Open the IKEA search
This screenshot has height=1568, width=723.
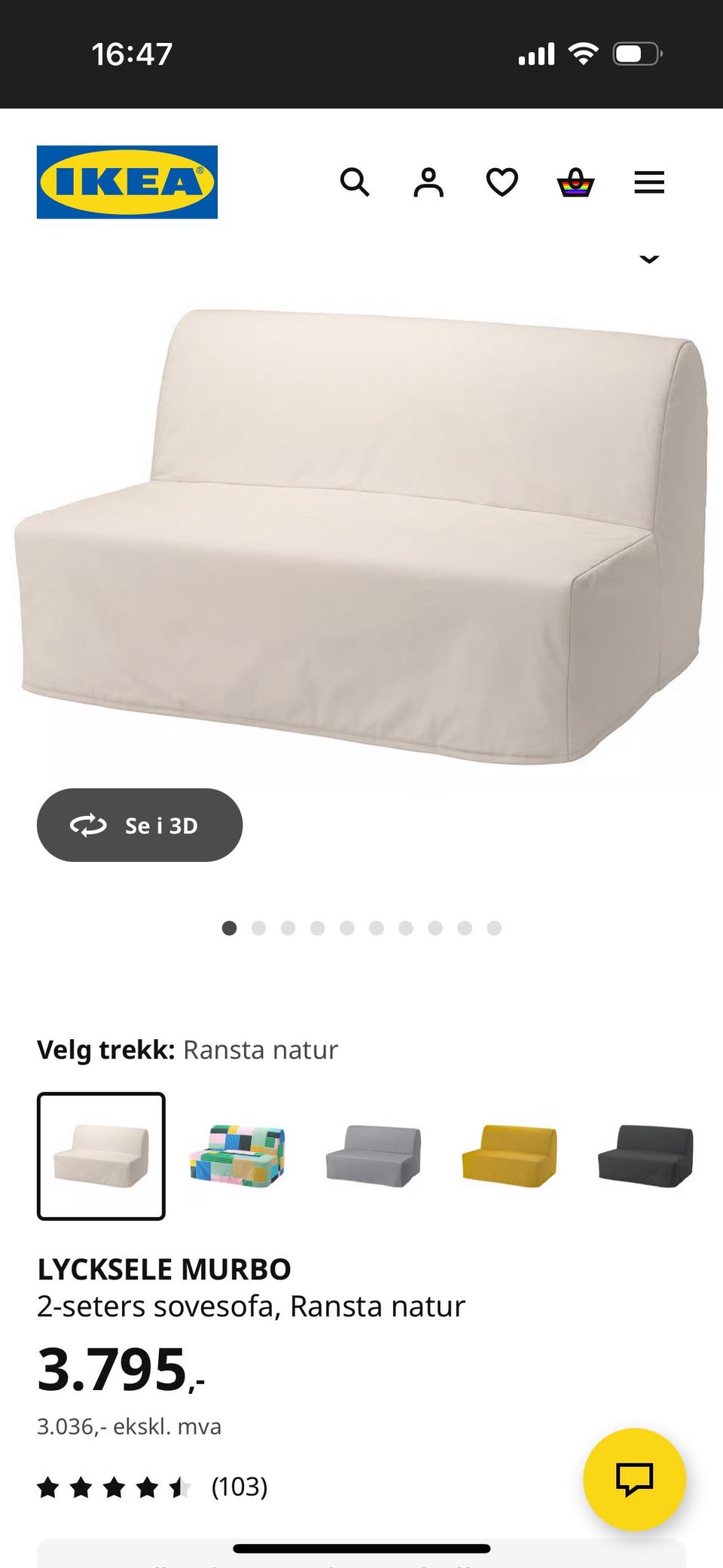(355, 182)
